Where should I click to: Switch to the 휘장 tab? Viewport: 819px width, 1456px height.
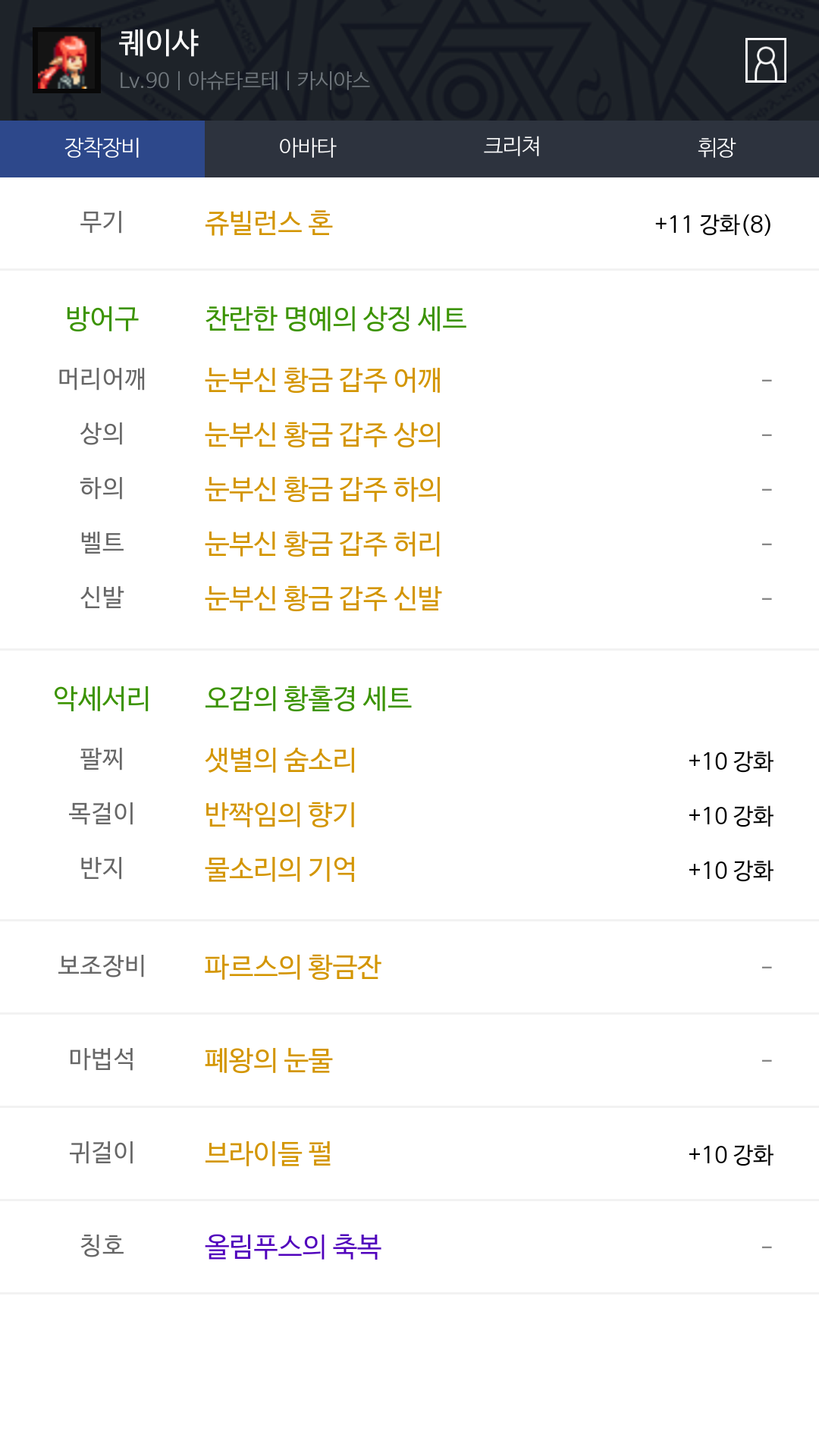717,149
